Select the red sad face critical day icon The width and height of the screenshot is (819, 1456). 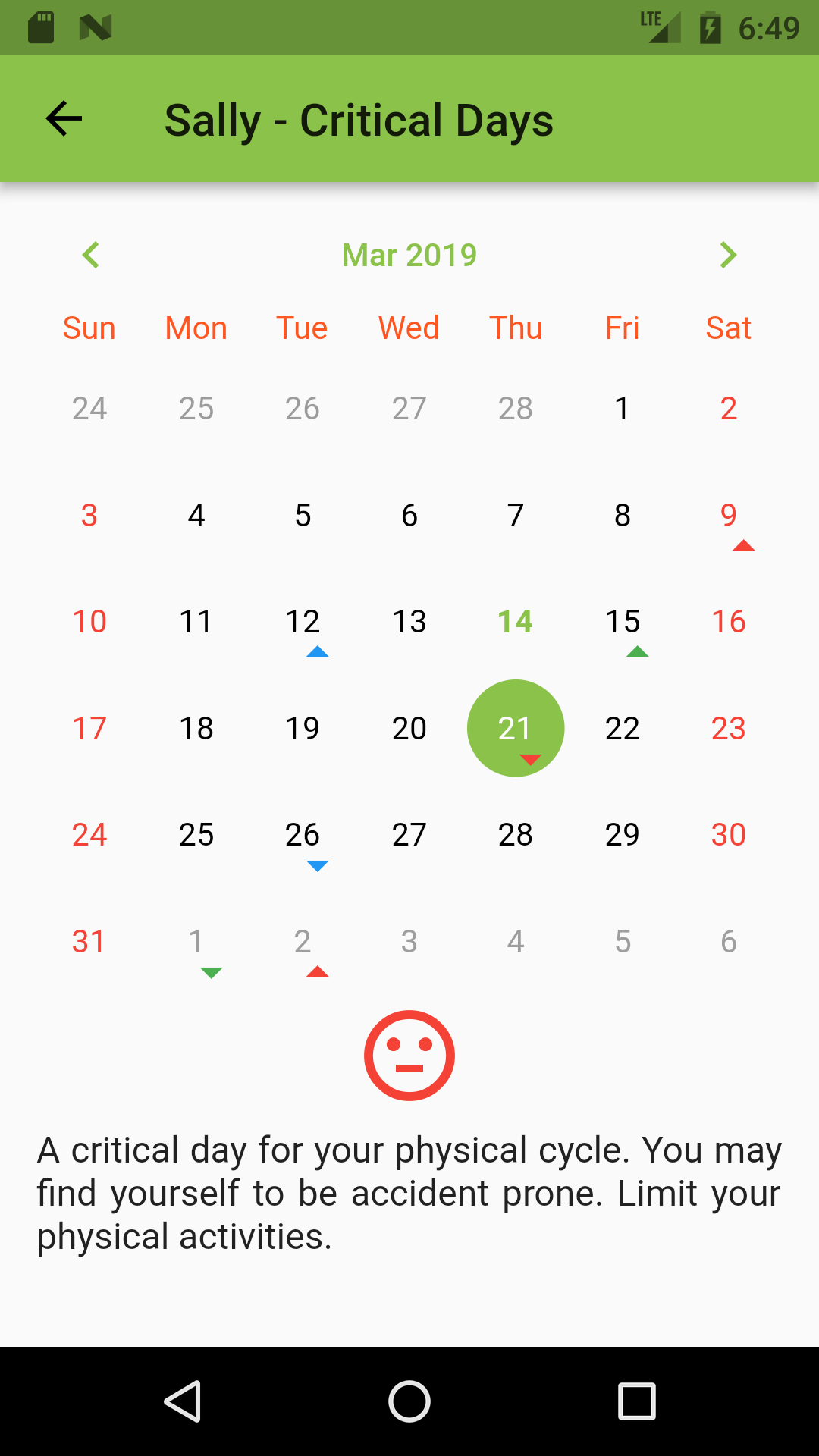409,1056
